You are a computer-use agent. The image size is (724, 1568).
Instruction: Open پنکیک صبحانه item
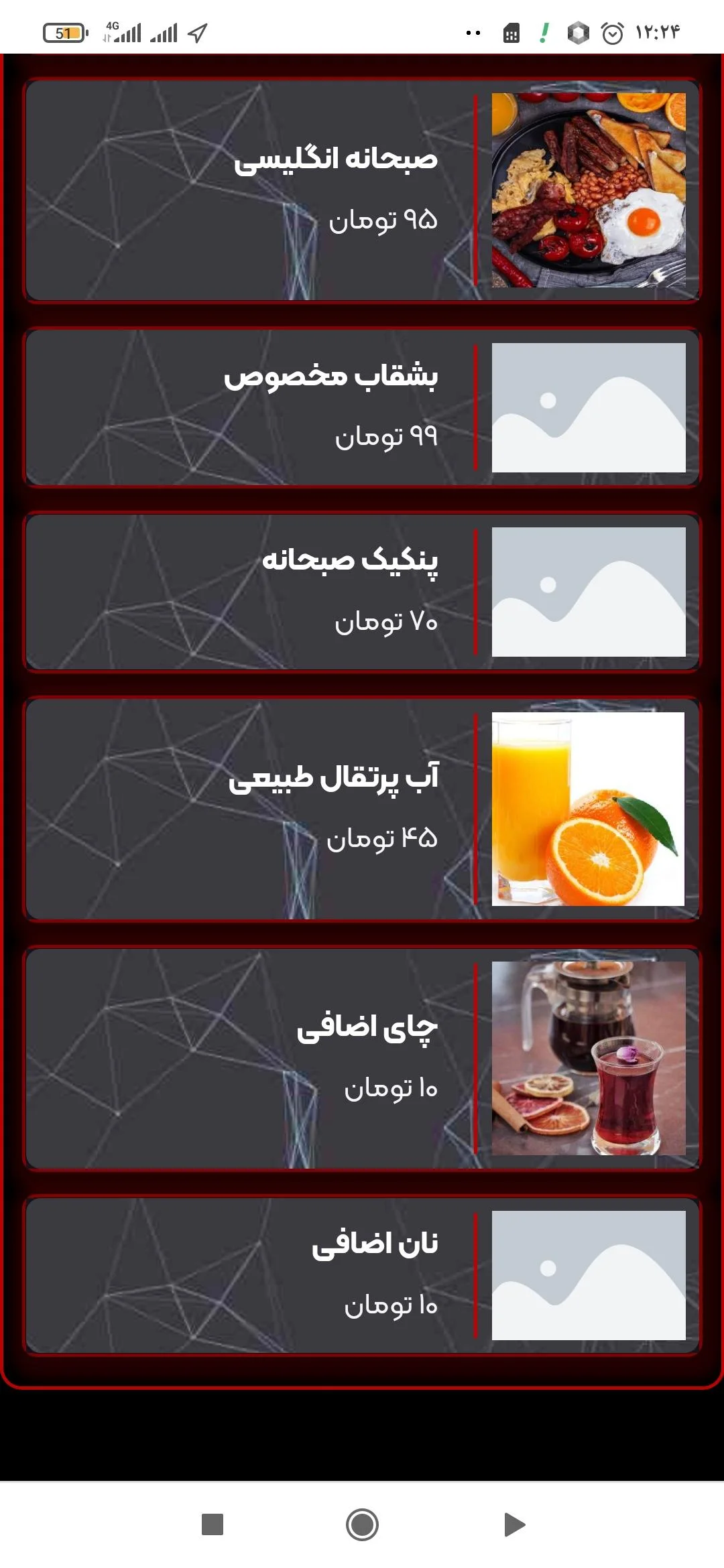pos(362,592)
